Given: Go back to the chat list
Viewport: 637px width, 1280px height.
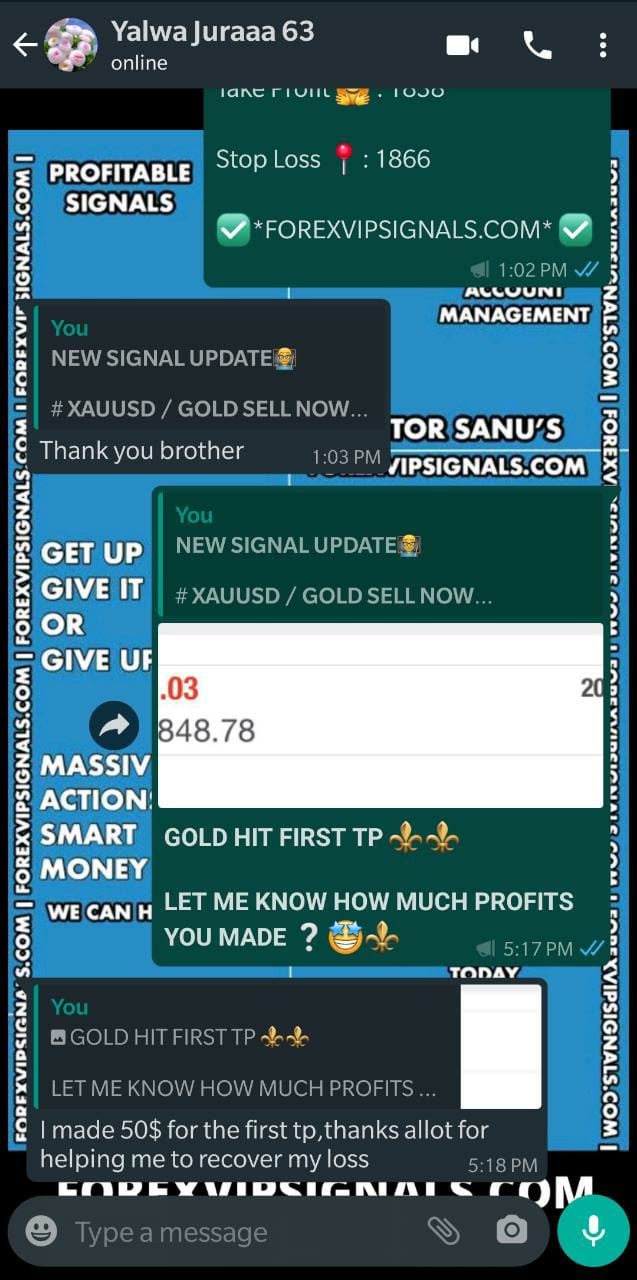Looking at the screenshot, I should [24, 45].
